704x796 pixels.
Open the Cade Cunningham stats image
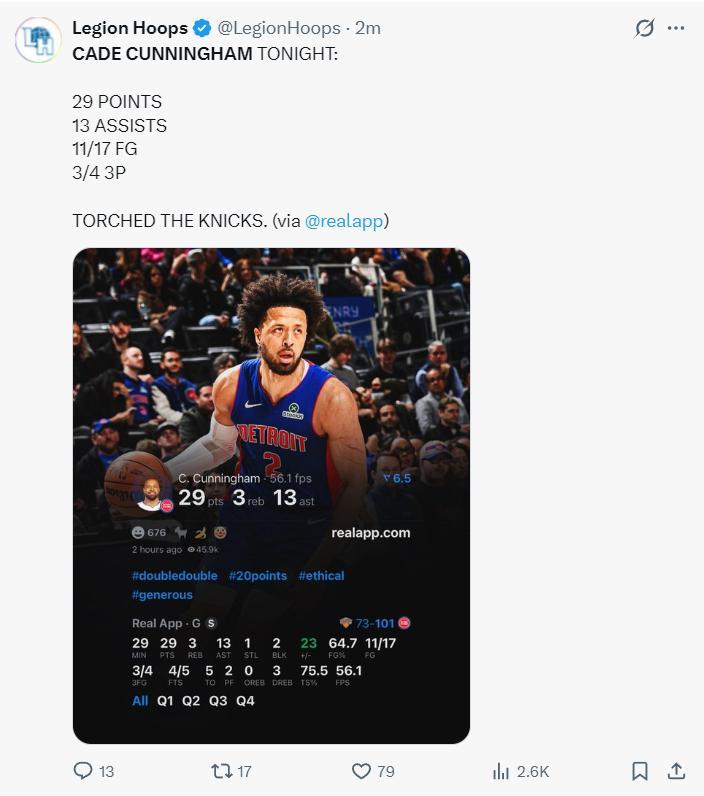(271, 495)
